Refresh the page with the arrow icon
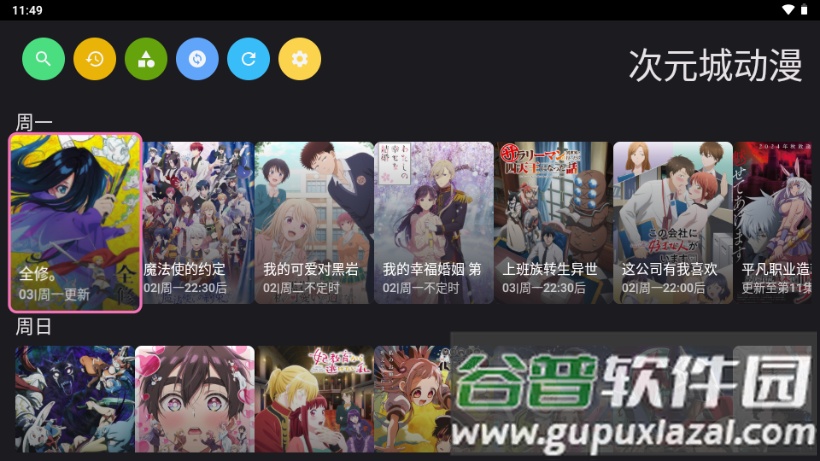 248,59
